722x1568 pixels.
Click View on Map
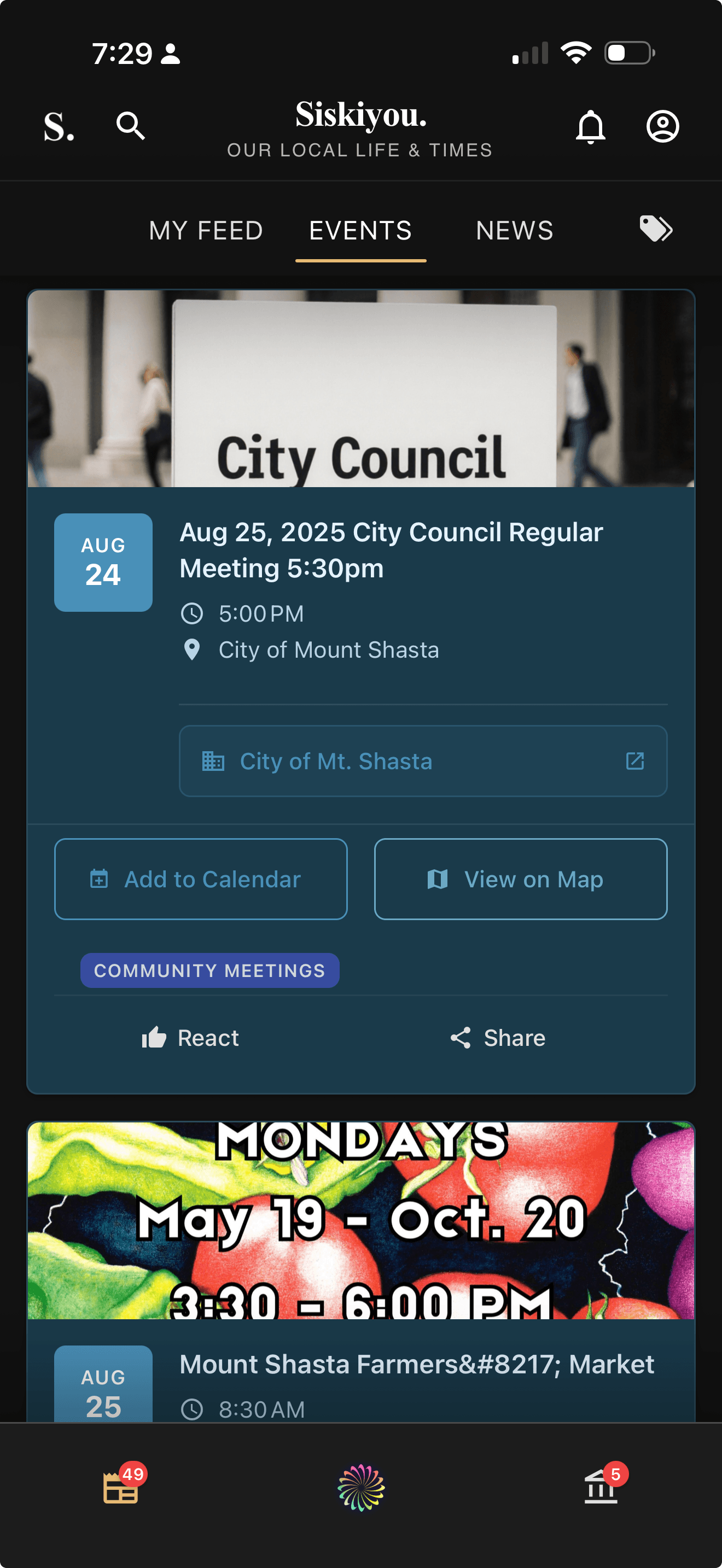pyautogui.click(x=521, y=879)
